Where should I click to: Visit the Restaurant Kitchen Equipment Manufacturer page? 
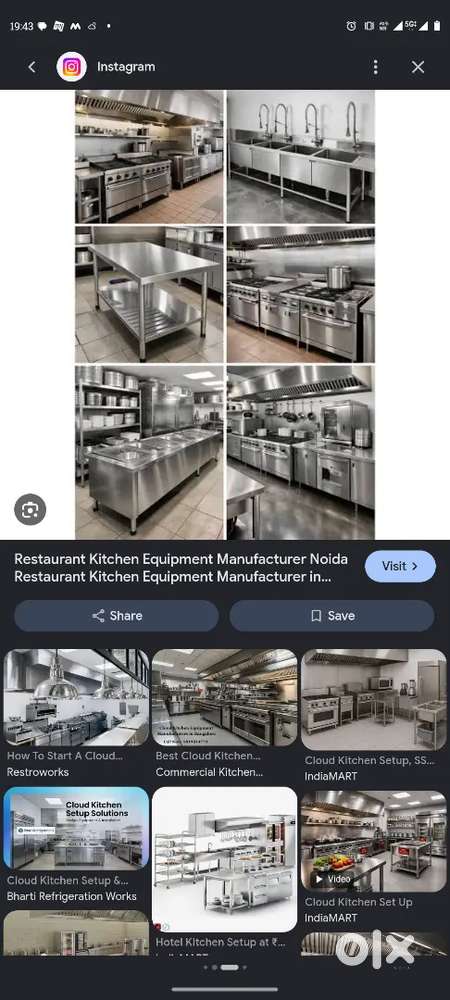pyautogui.click(x=400, y=566)
